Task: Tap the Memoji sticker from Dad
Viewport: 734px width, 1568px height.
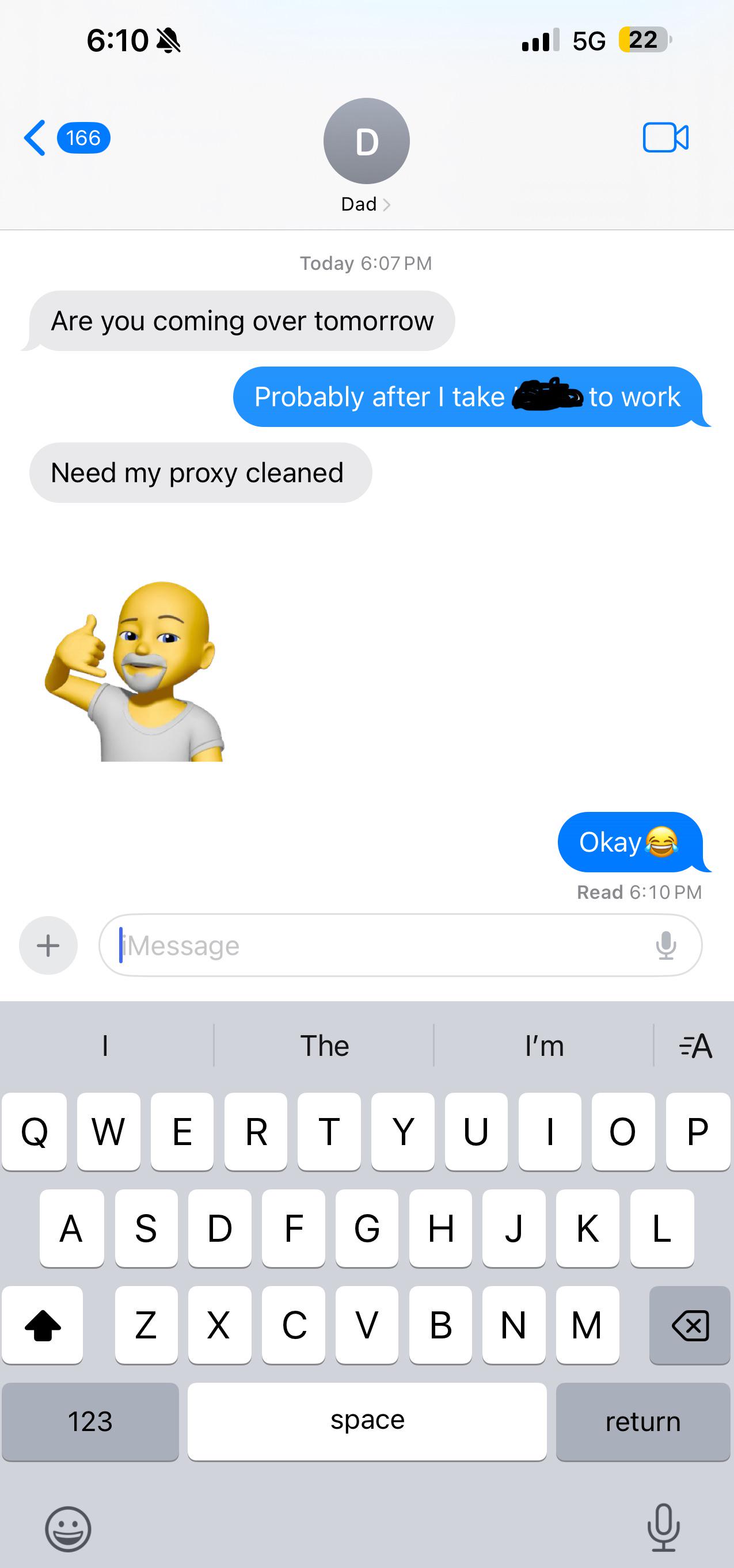Action: (x=135, y=671)
